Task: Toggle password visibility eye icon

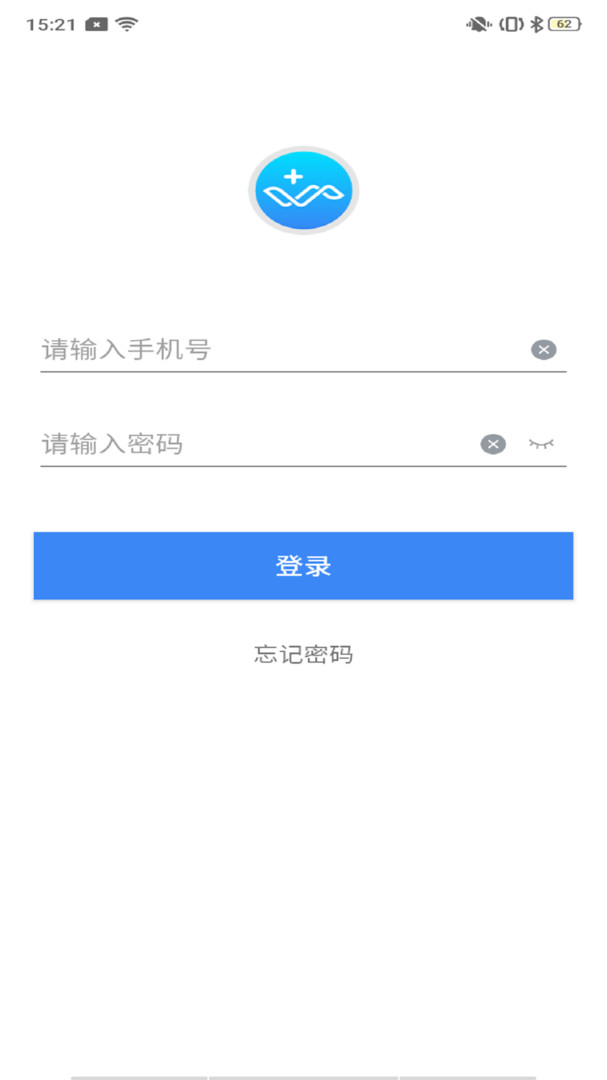Action: pyautogui.click(x=541, y=444)
